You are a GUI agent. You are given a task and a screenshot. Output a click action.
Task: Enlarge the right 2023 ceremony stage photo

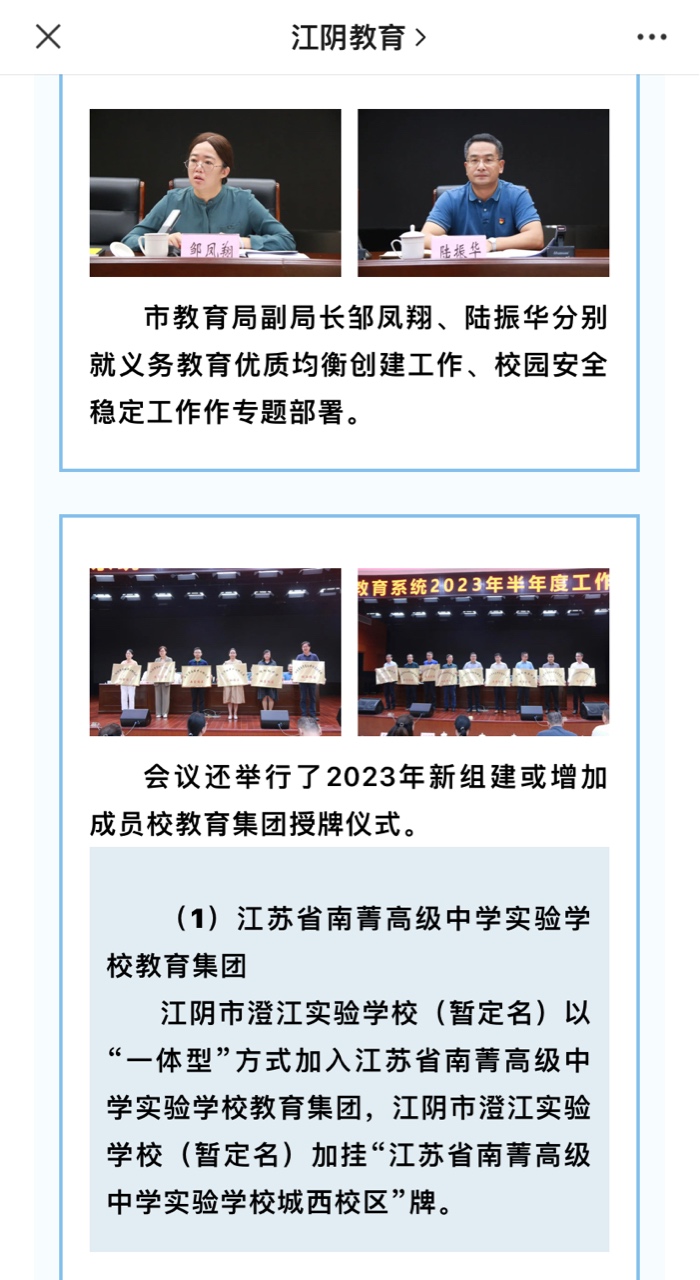(x=483, y=652)
